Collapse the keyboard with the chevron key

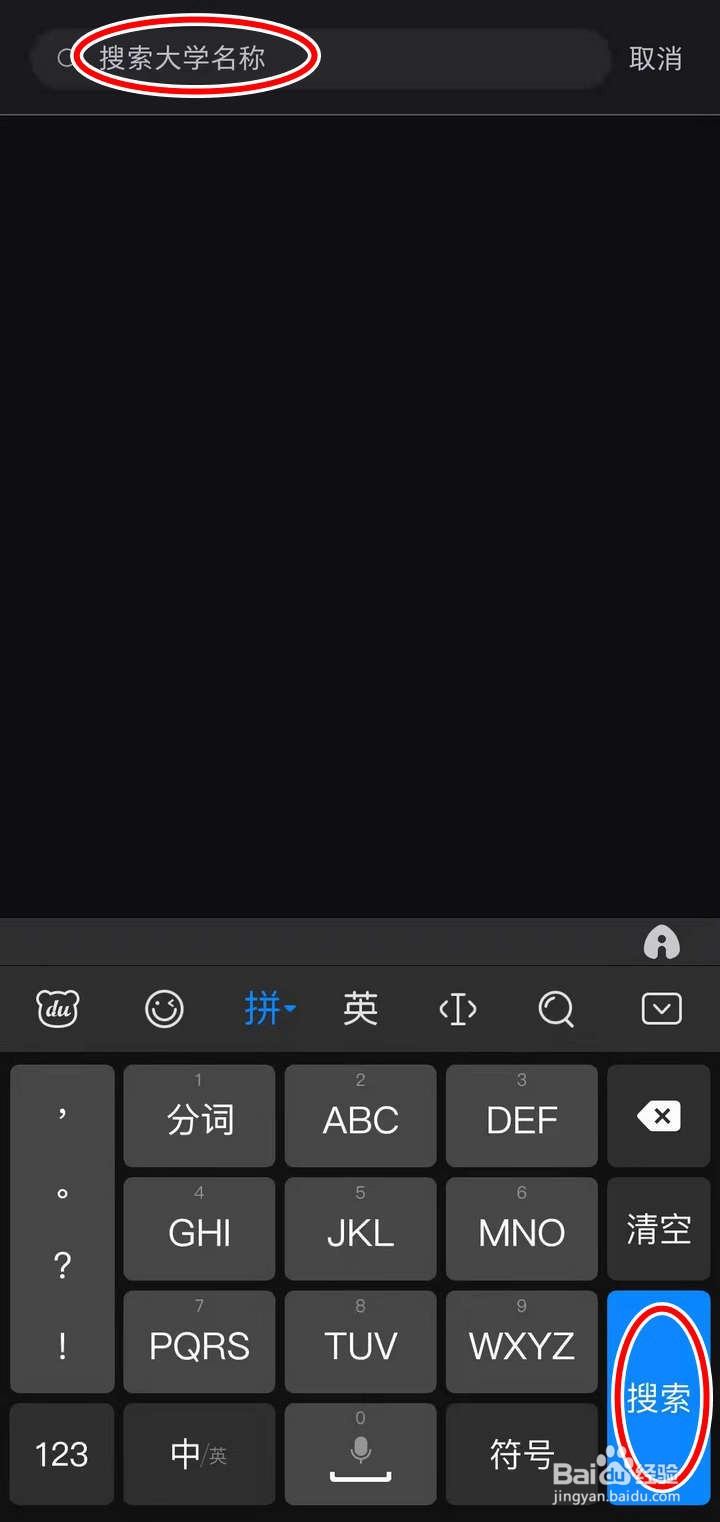point(660,1009)
